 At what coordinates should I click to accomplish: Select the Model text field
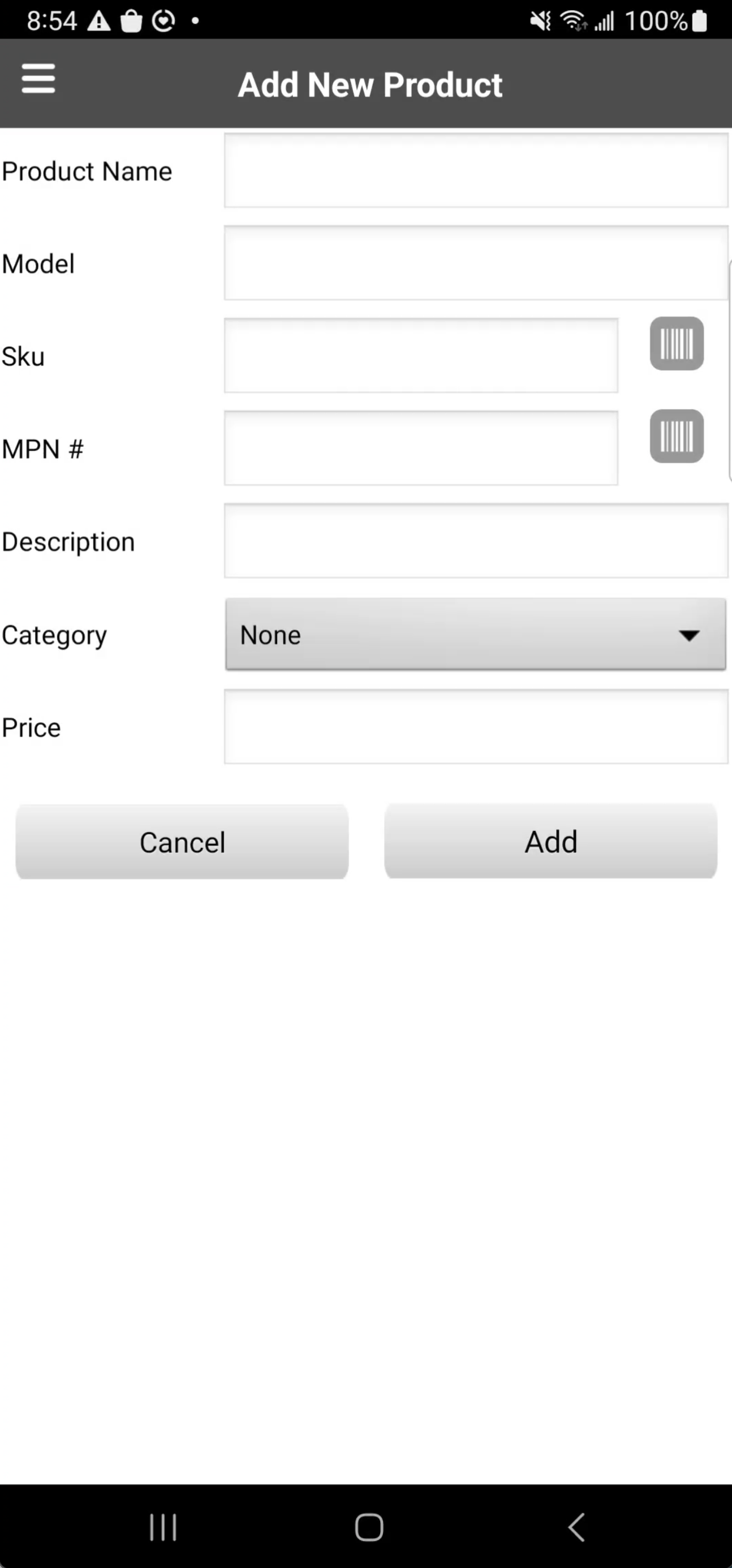475,264
